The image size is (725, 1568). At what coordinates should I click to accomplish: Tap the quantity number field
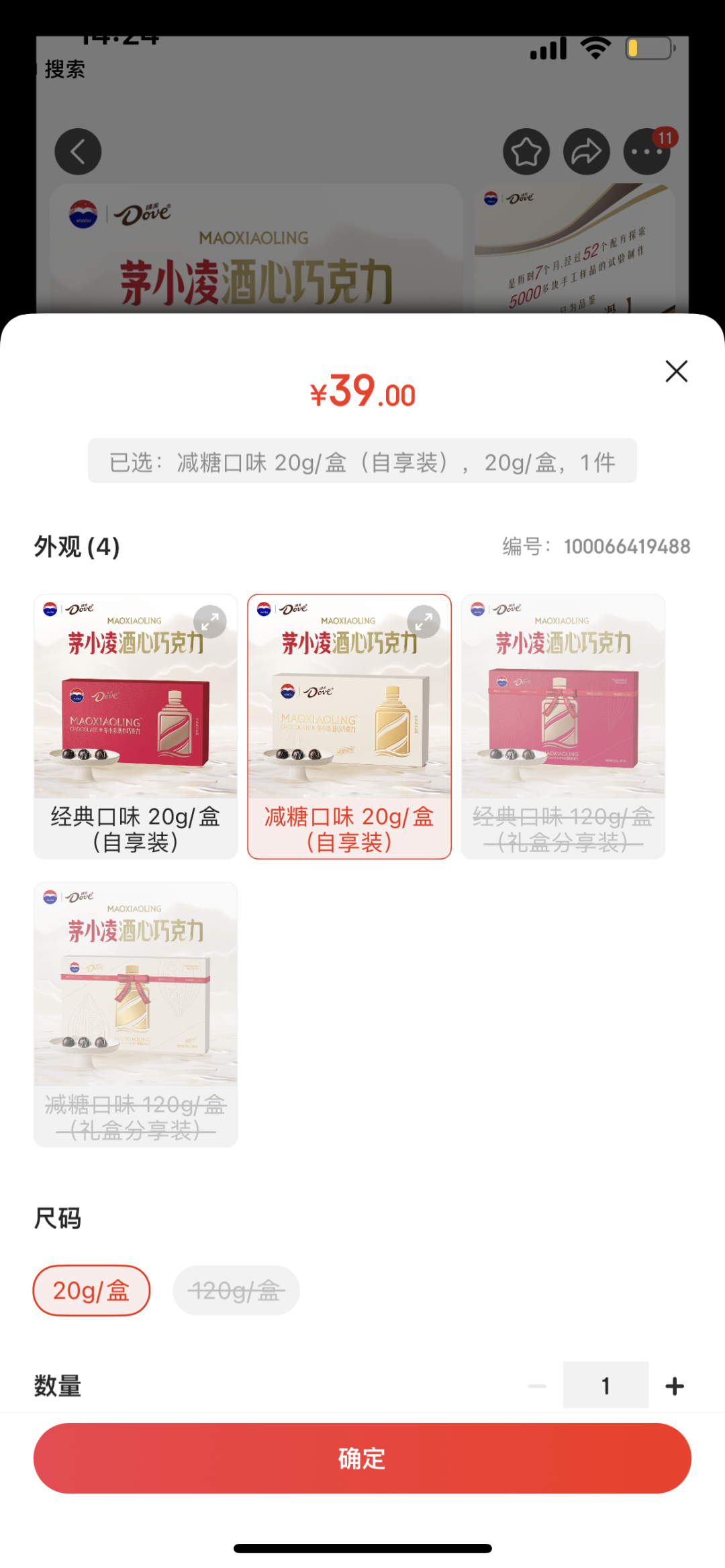pos(606,1386)
